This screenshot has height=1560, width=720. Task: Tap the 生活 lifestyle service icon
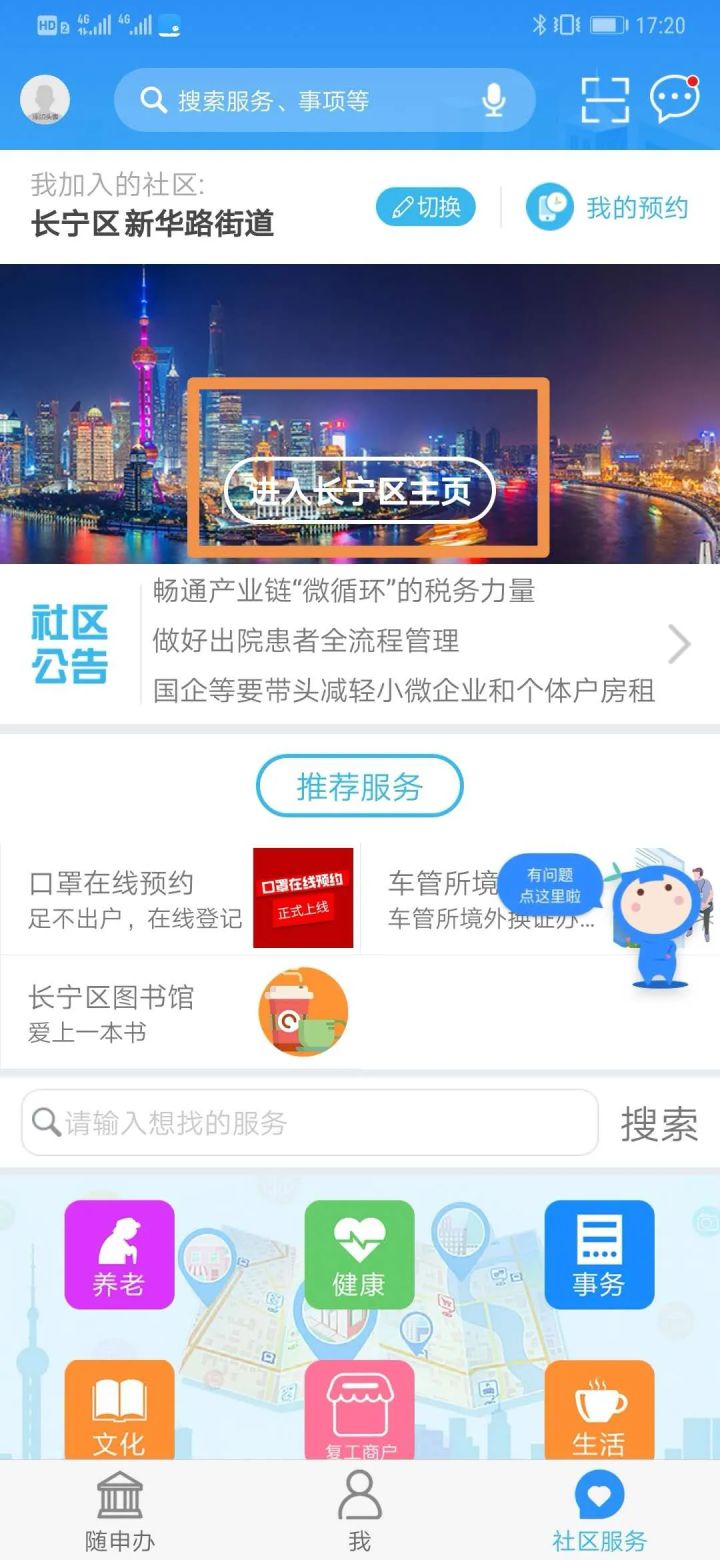tap(598, 1410)
